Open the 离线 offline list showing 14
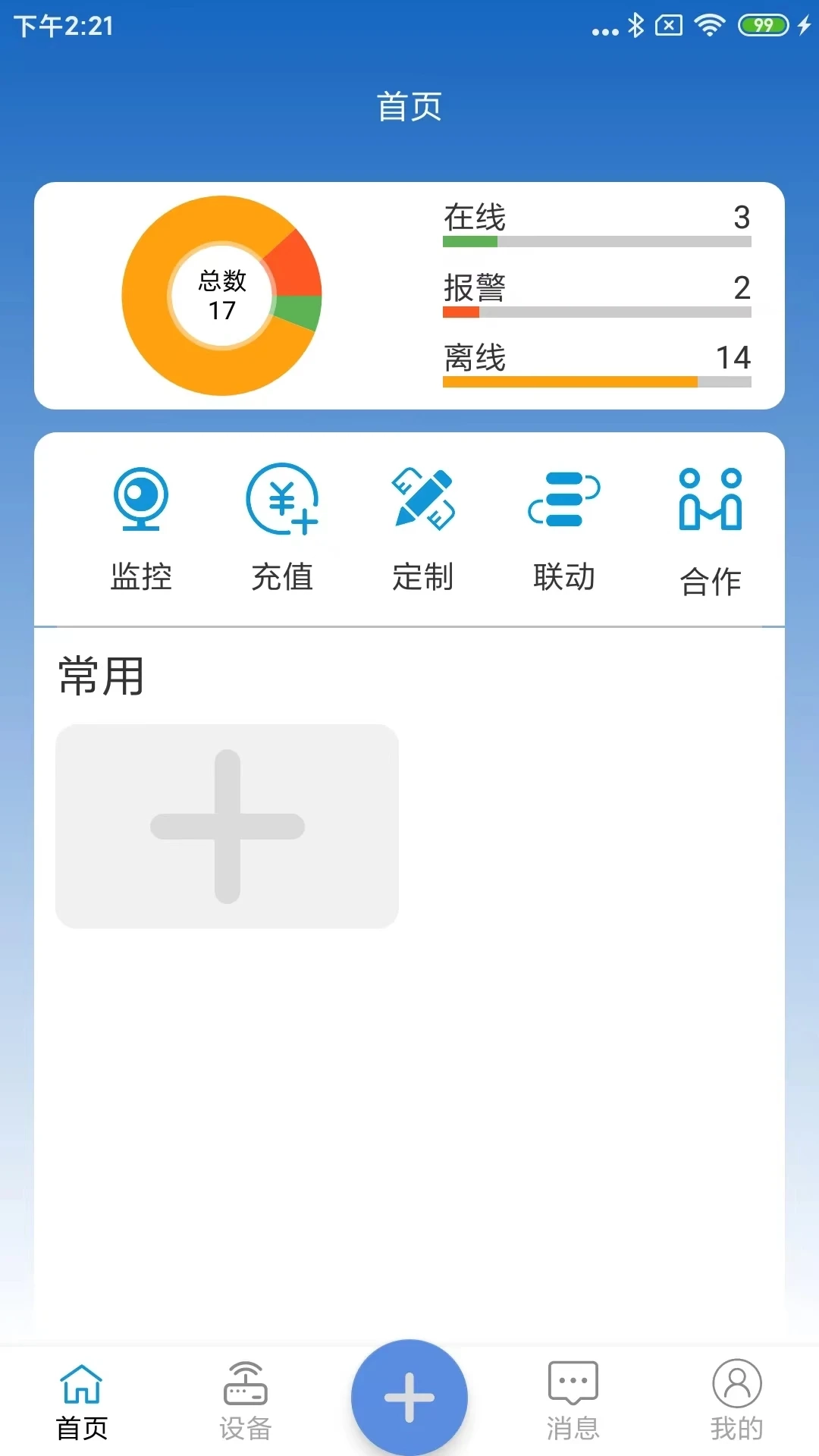Viewport: 819px width, 1456px height. [595, 359]
